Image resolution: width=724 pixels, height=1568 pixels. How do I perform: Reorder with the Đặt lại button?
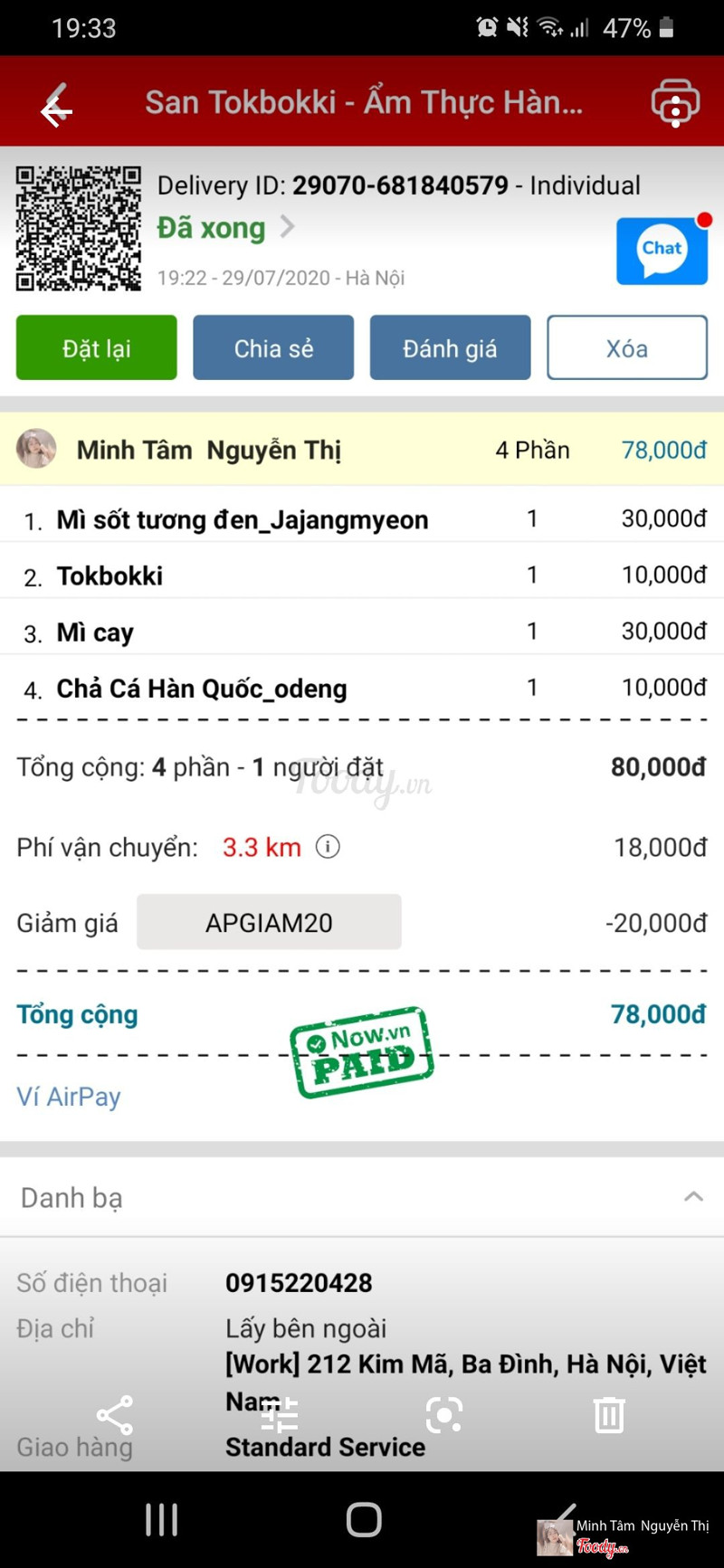coord(96,347)
